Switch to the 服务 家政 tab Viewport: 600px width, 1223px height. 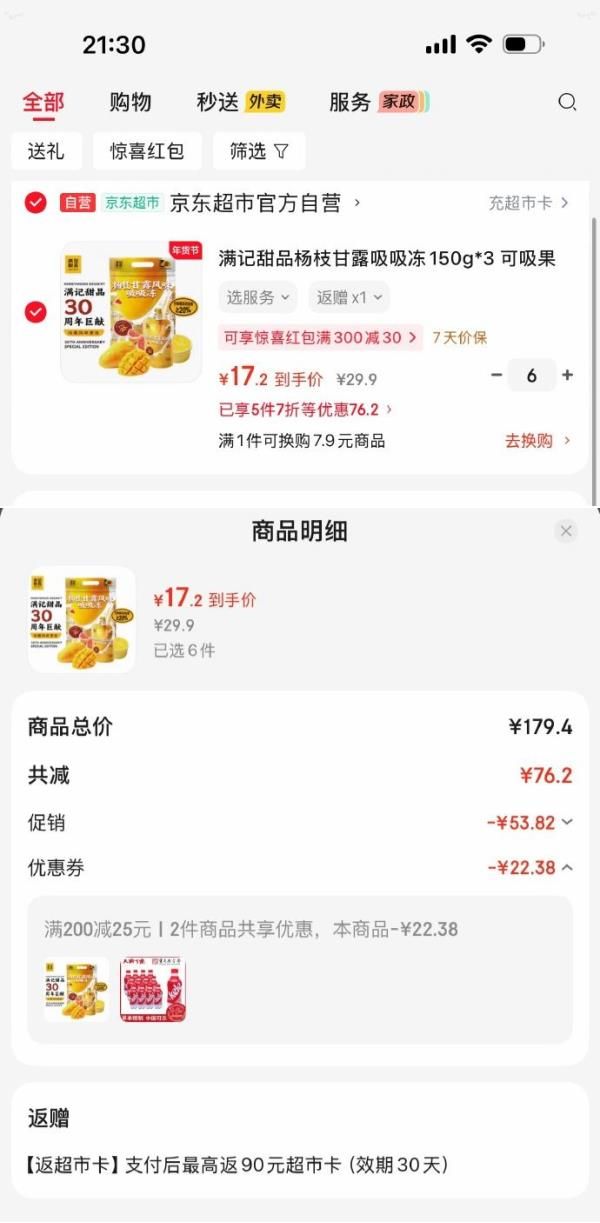pyautogui.click(x=379, y=102)
